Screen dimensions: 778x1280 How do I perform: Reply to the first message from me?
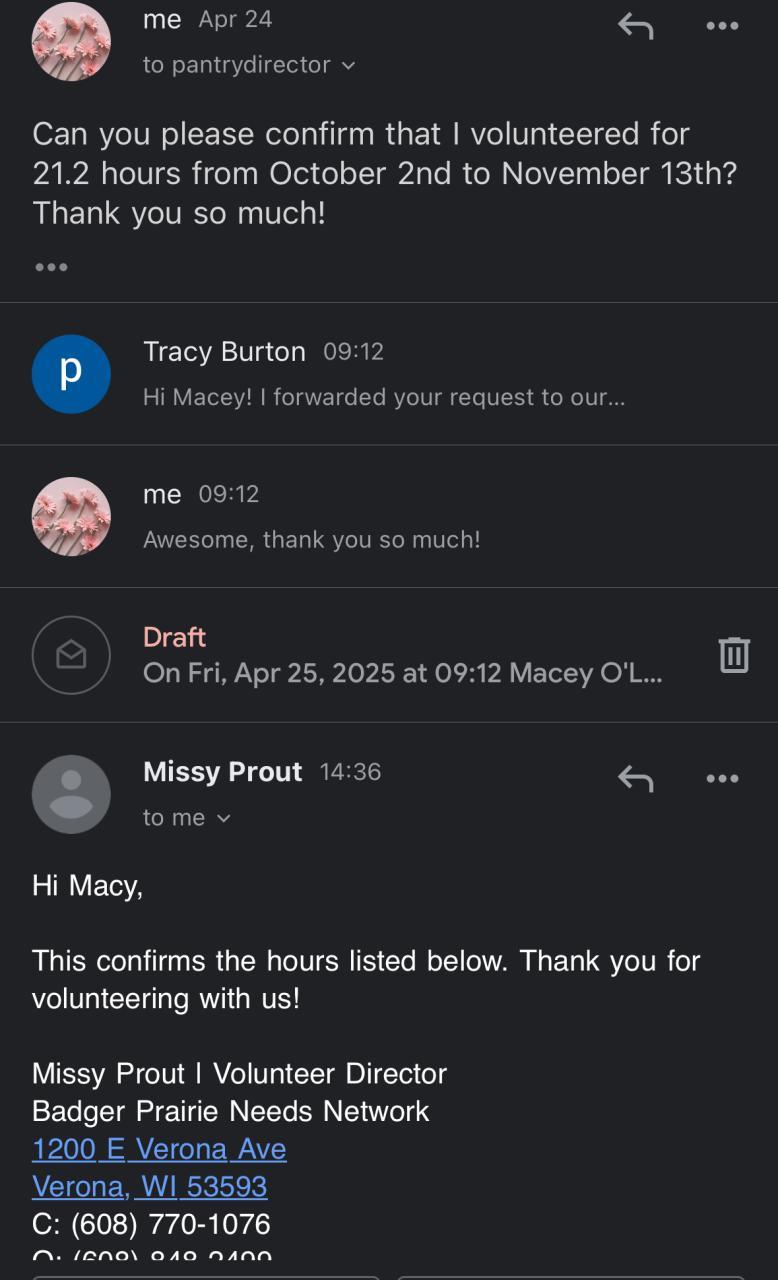coord(635,26)
